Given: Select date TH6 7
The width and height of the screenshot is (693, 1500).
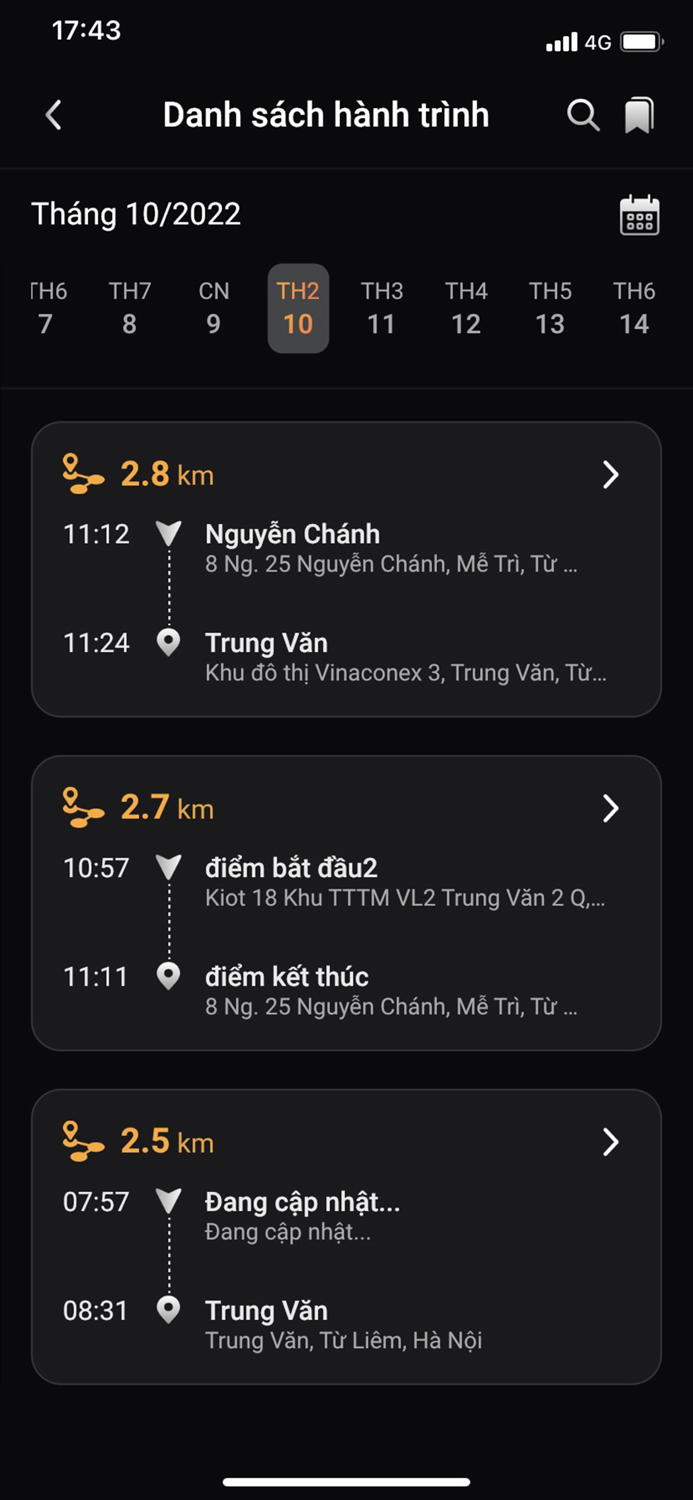Looking at the screenshot, I should [x=46, y=308].
